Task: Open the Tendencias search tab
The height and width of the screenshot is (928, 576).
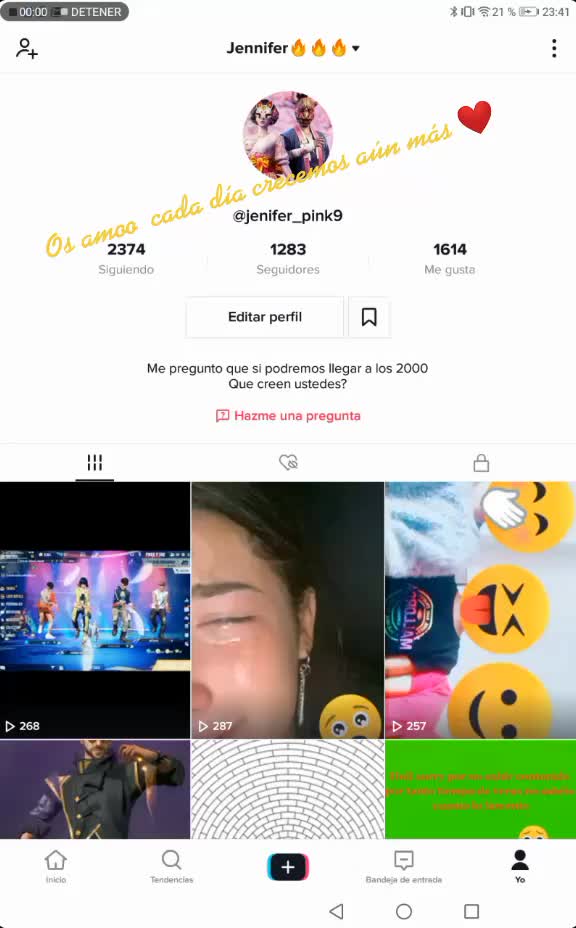Action: pyautogui.click(x=172, y=867)
